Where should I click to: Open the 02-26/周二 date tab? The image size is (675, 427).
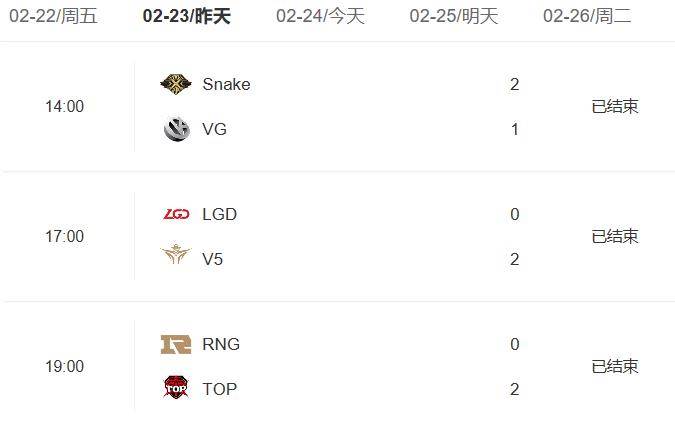tap(587, 16)
